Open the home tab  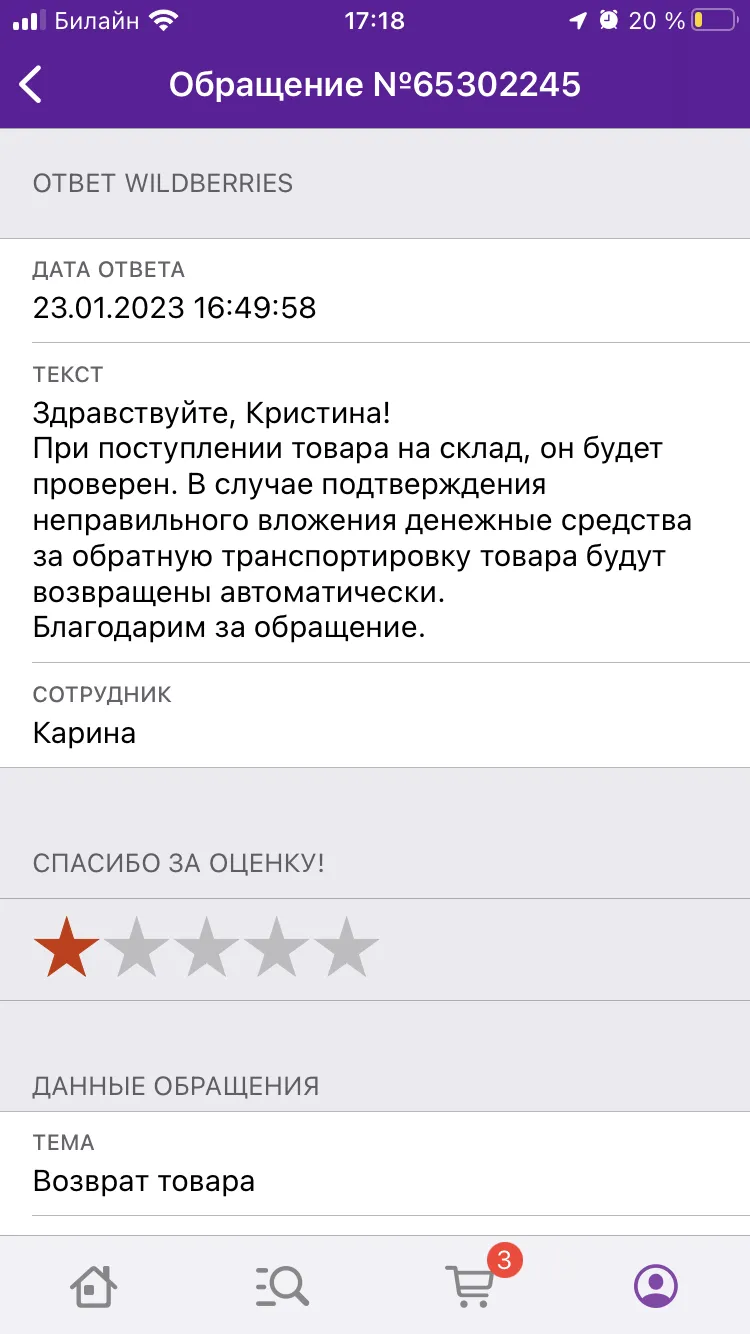[93, 1285]
